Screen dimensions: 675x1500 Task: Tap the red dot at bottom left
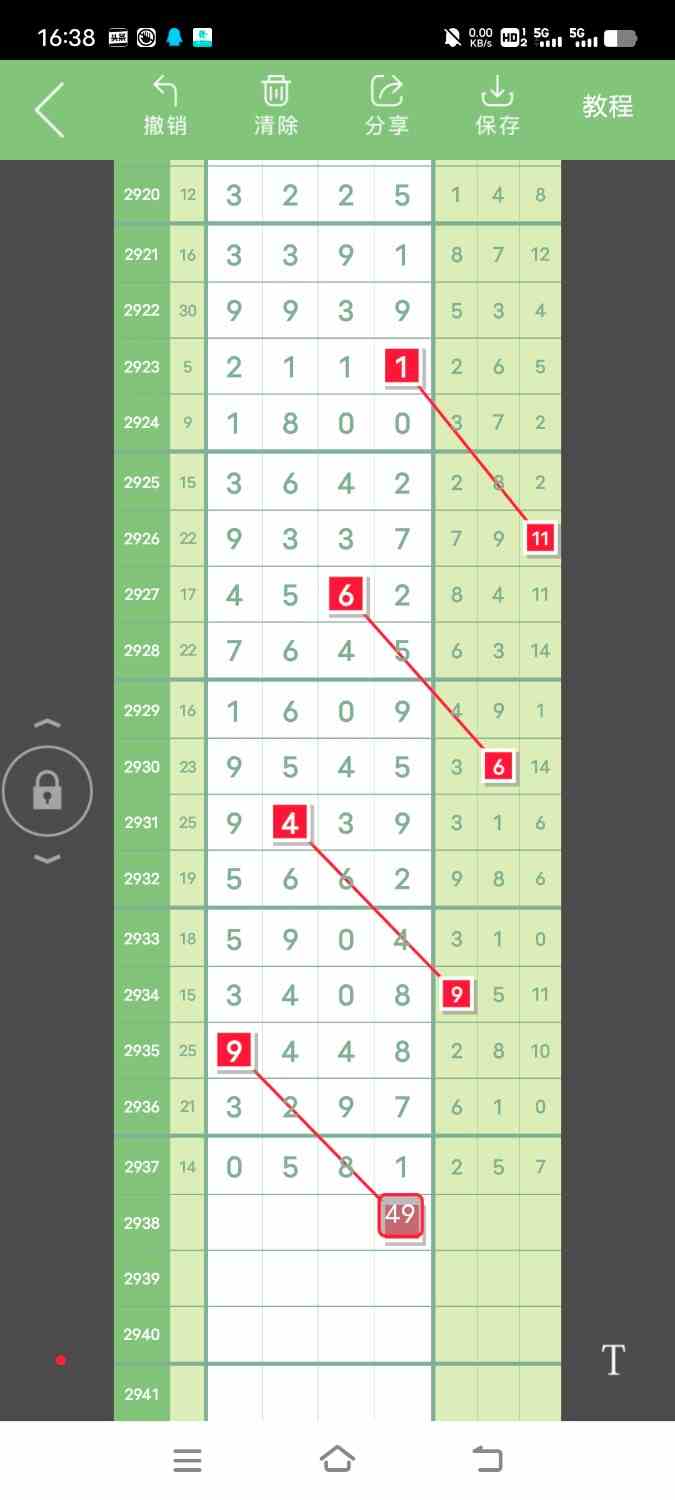[x=61, y=1360]
